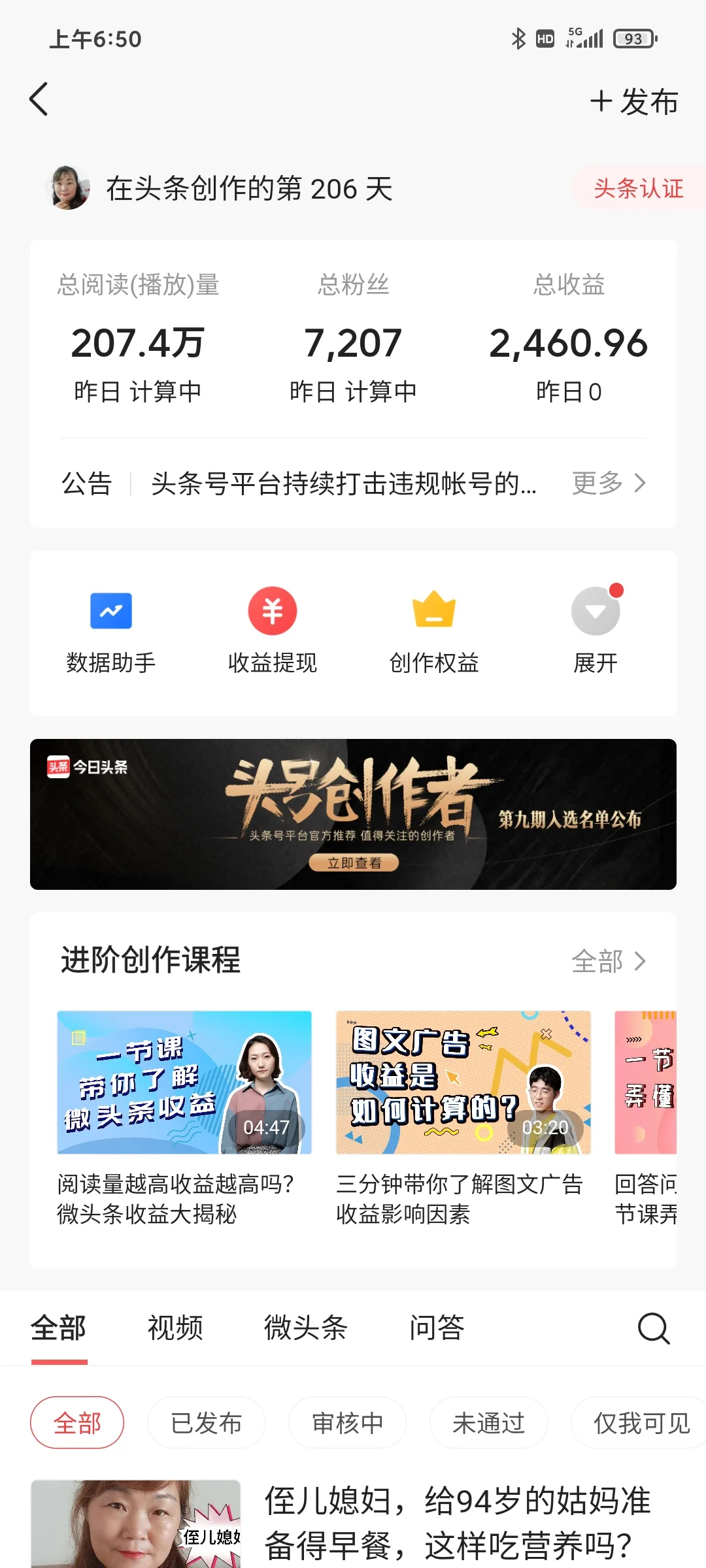View more announcements via 更多
This screenshot has height=1568, width=706.
click(608, 483)
